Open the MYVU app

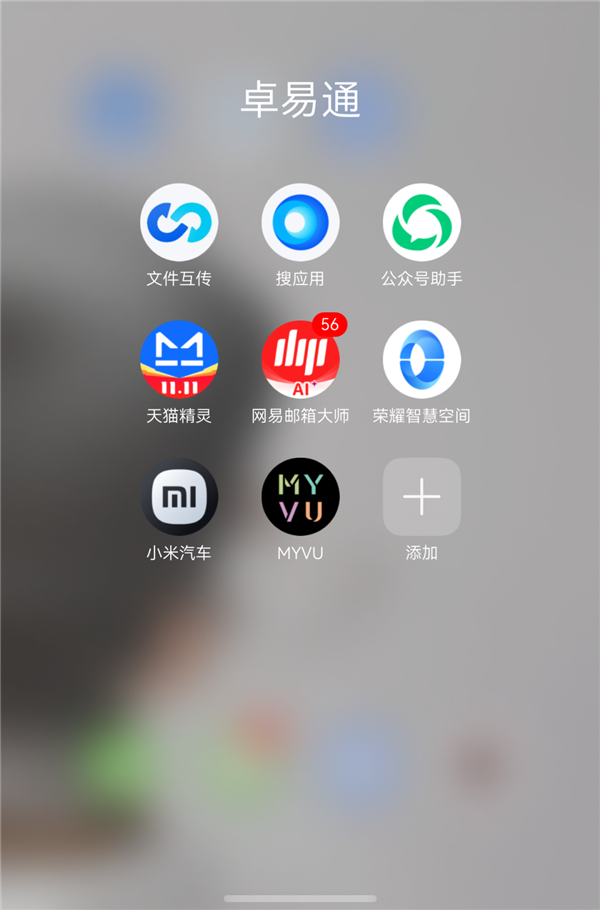click(x=300, y=497)
